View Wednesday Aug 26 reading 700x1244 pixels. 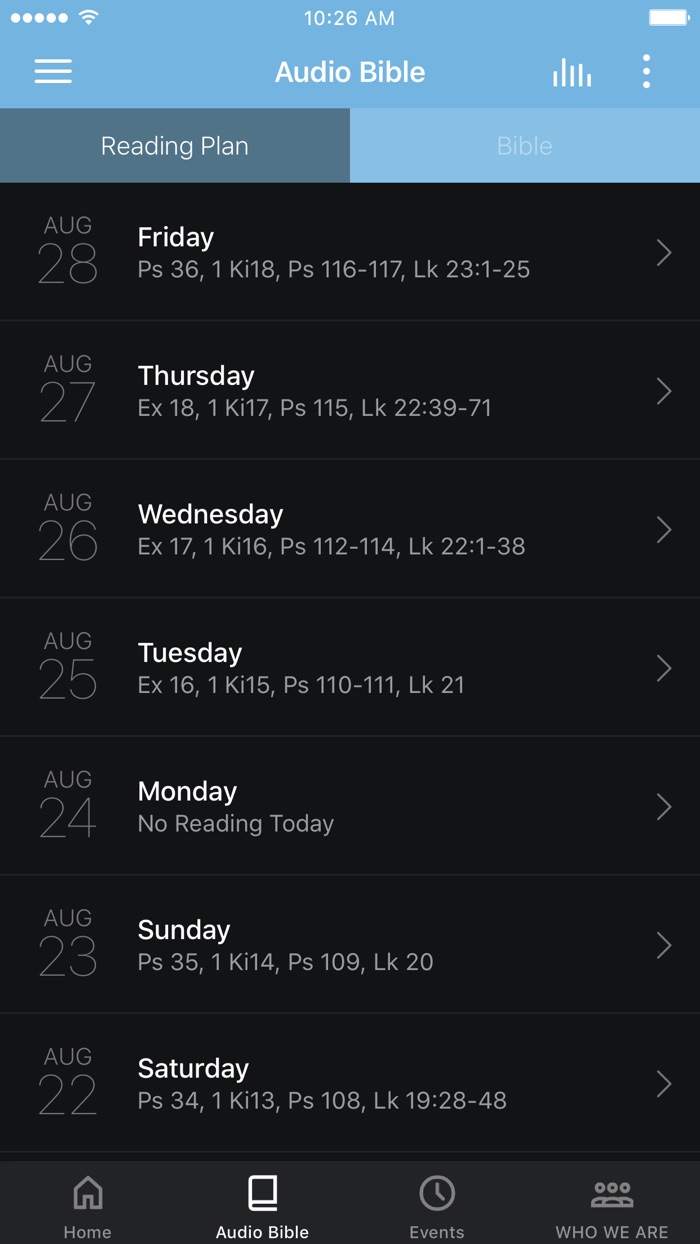pyautogui.click(x=350, y=529)
